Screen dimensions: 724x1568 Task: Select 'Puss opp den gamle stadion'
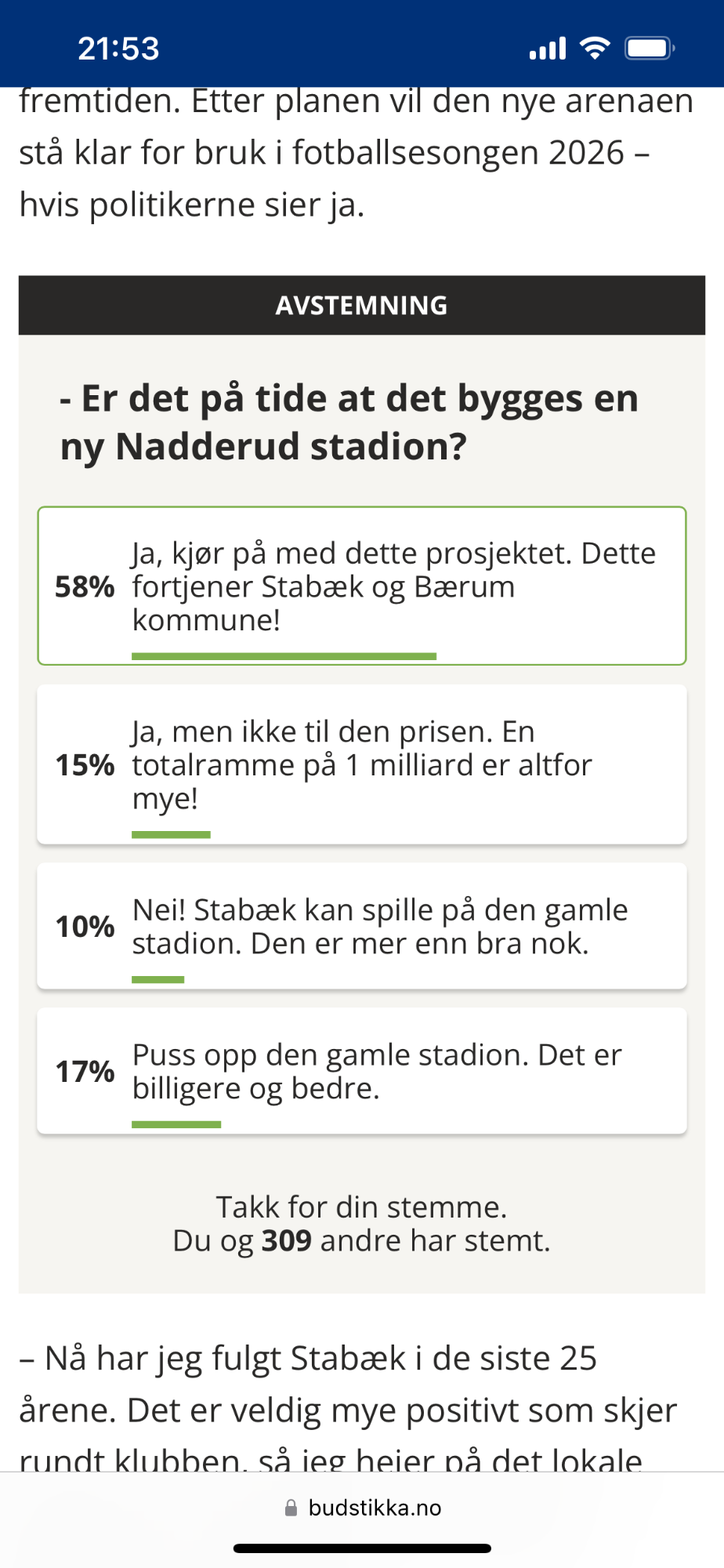[x=362, y=1071]
